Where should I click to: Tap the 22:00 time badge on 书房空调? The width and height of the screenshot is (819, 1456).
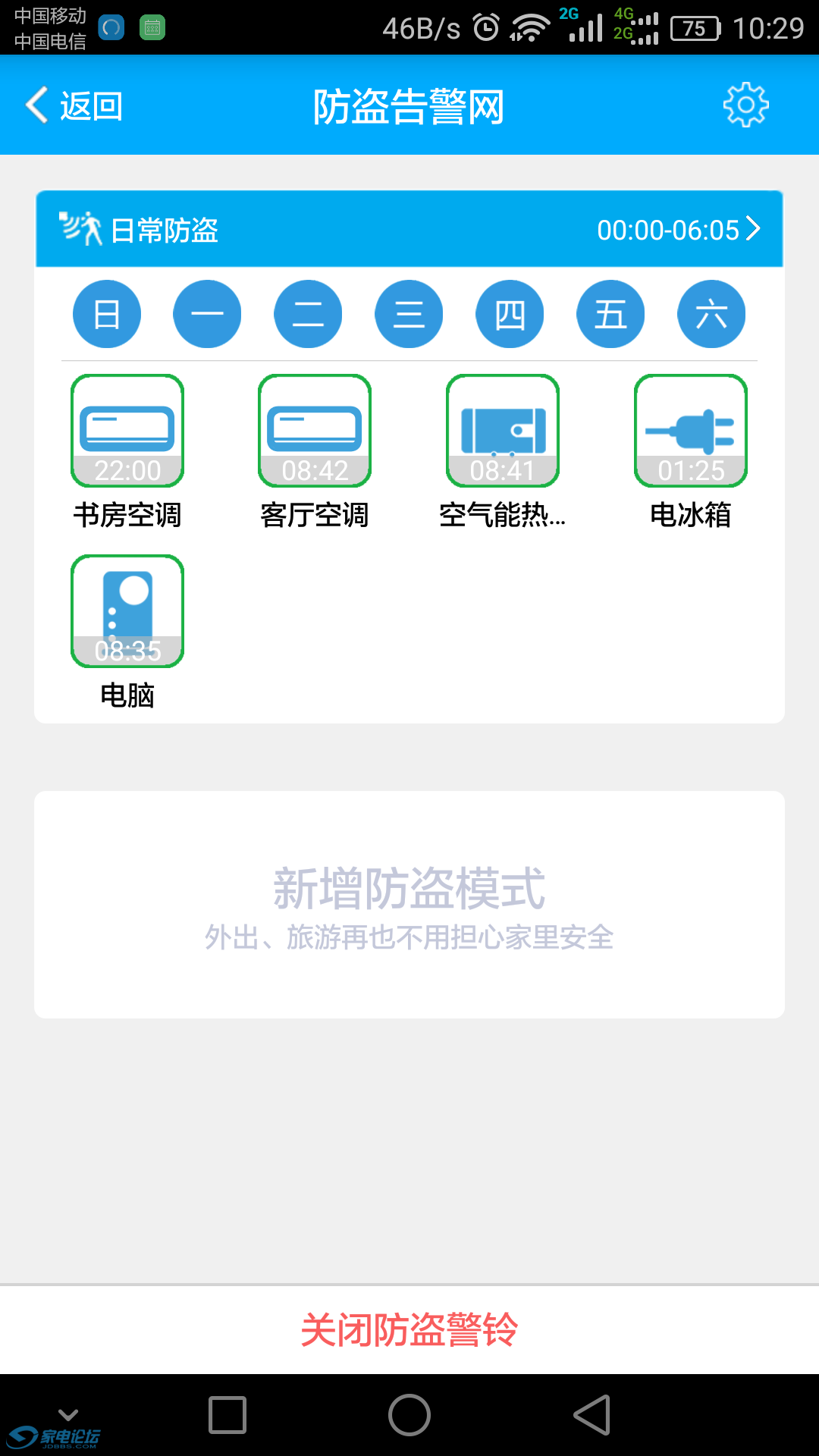127,470
